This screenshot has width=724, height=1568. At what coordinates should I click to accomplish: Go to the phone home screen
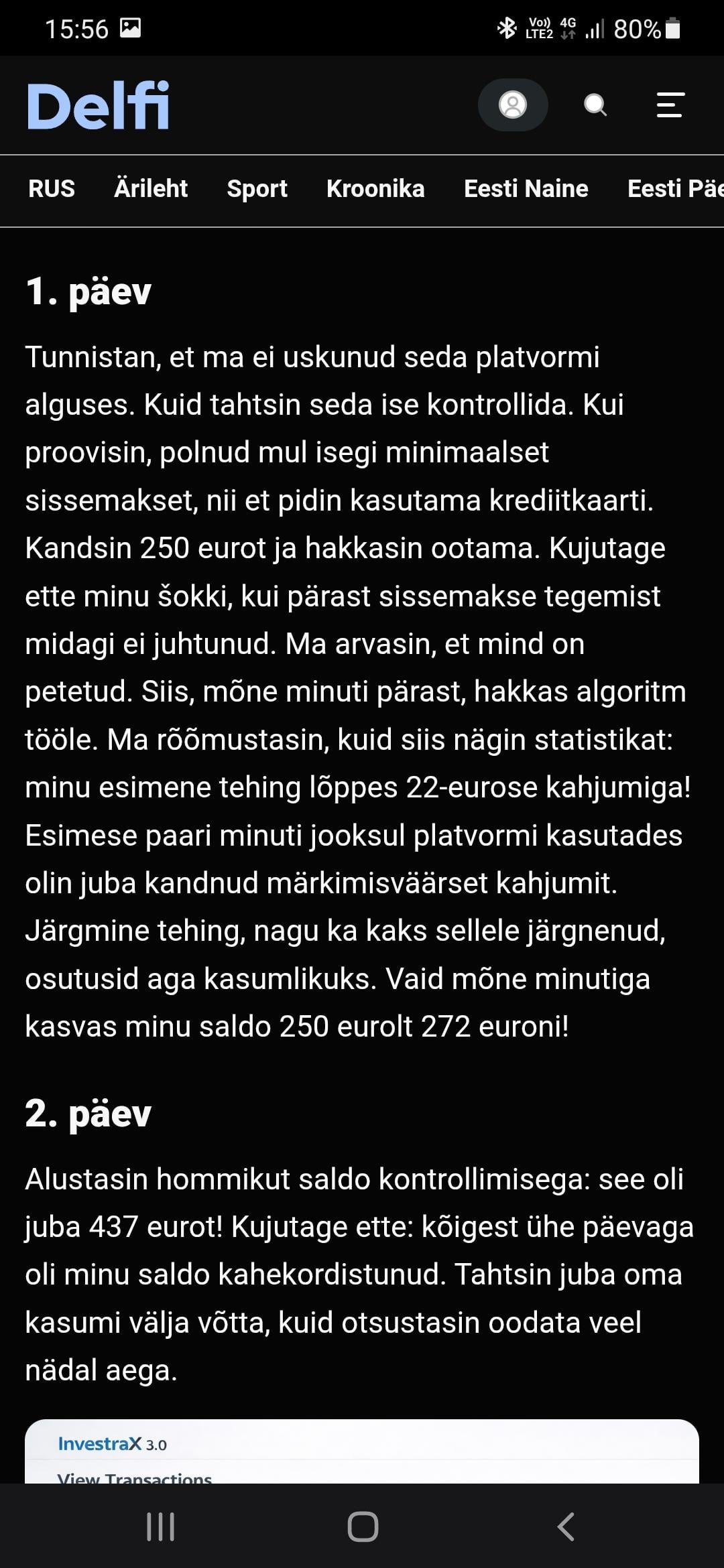coord(363,1527)
